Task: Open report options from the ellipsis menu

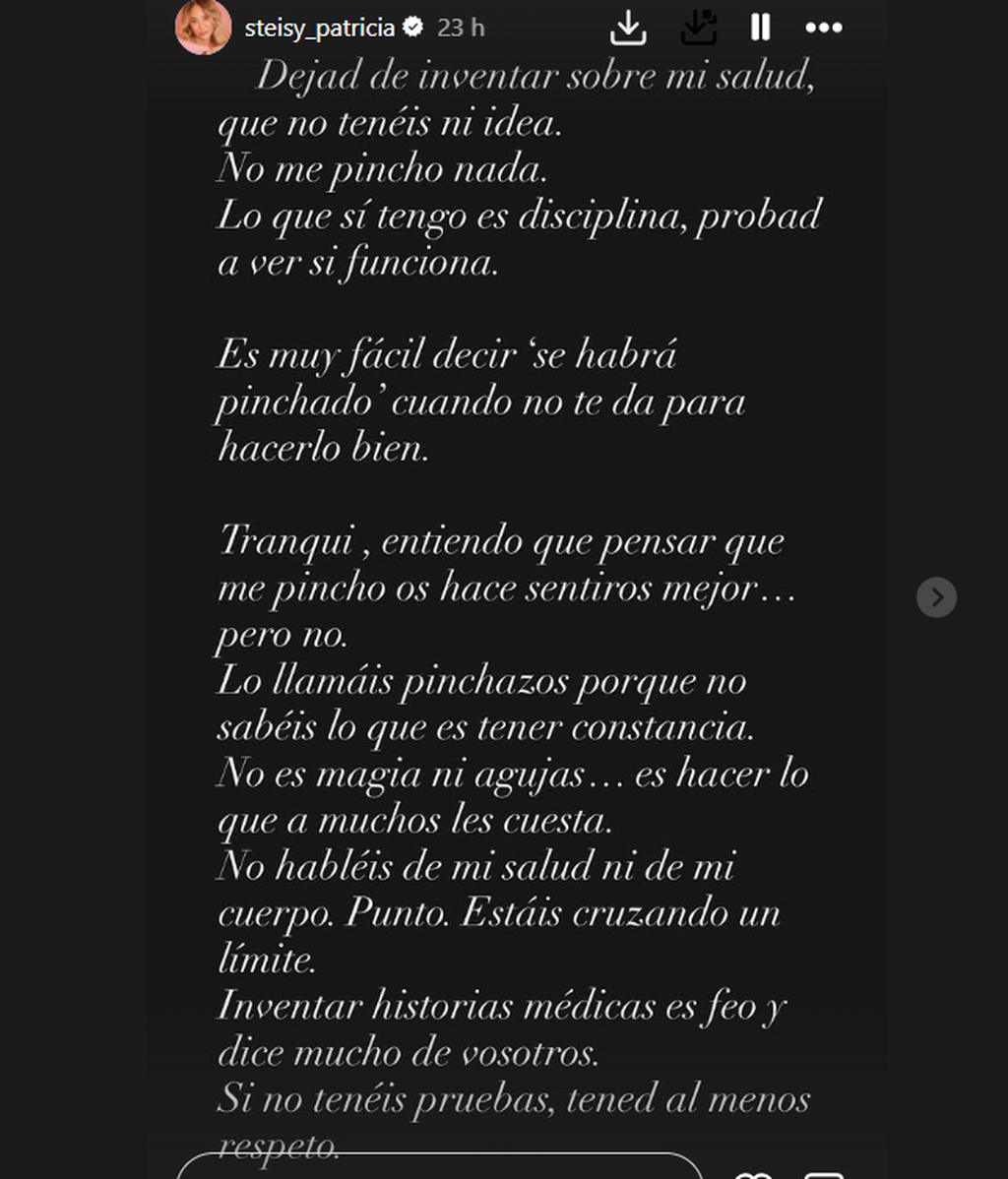Action: coord(823,28)
